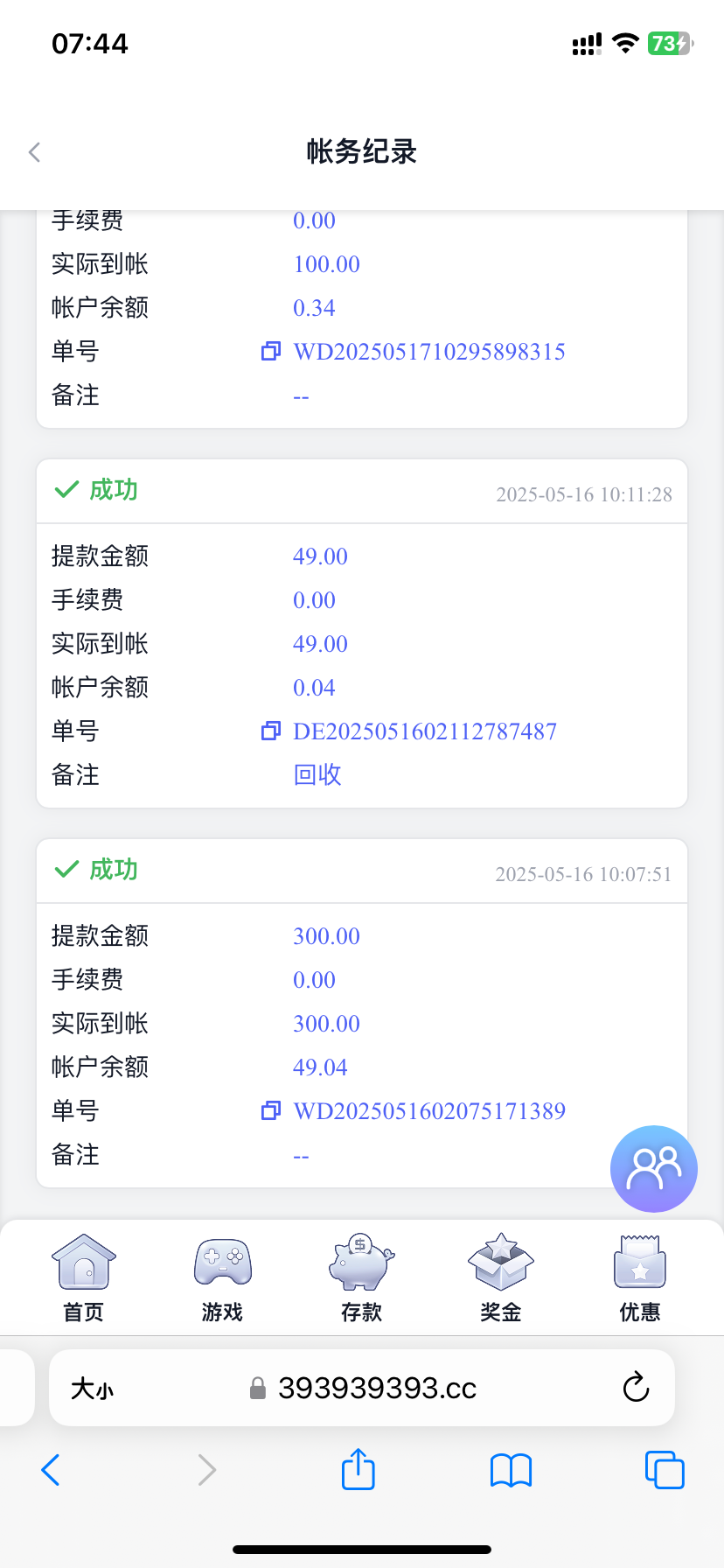724x1568 pixels.
Task: Share this page from Safari
Action: (359, 1469)
